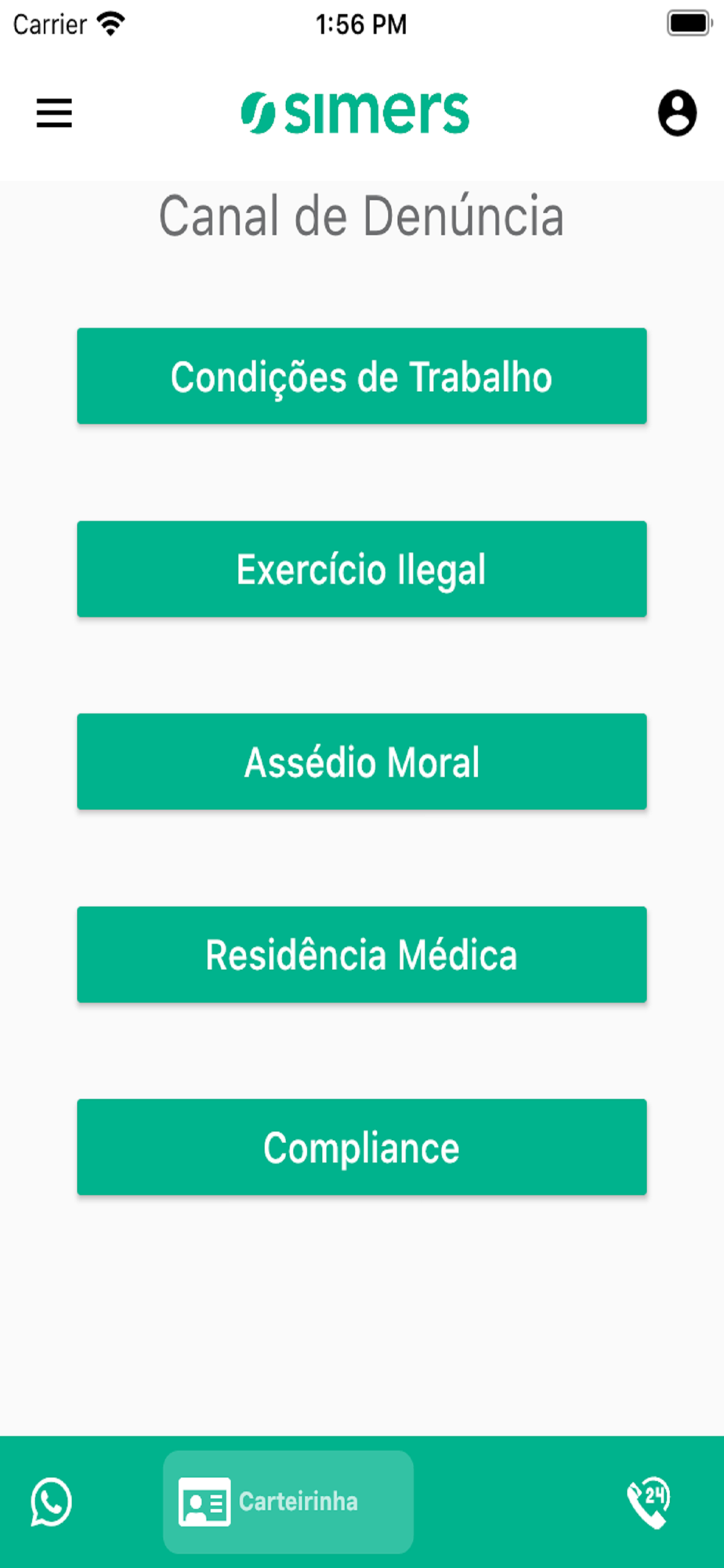
Task: Call the 24-hour phone line
Action: coord(650,1502)
